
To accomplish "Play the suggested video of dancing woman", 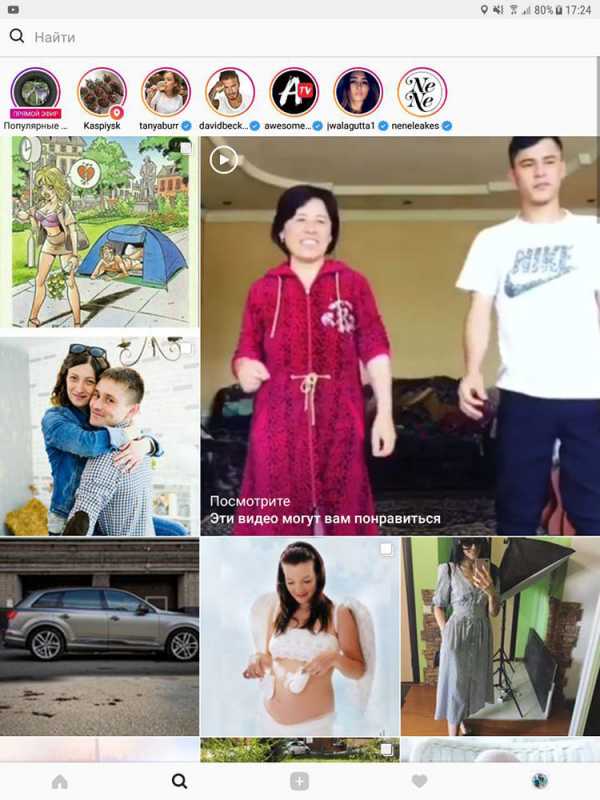I will pyautogui.click(x=399, y=336).
